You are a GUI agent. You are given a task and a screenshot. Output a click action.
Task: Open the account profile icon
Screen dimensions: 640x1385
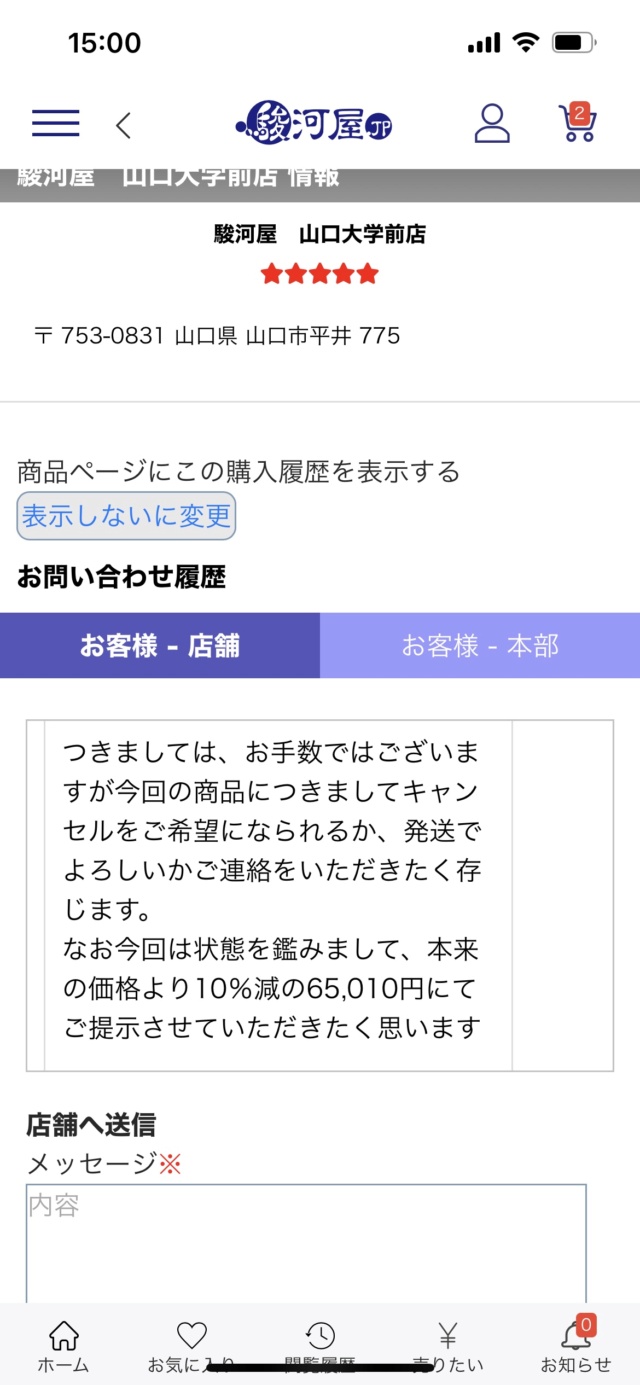point(491,124)
